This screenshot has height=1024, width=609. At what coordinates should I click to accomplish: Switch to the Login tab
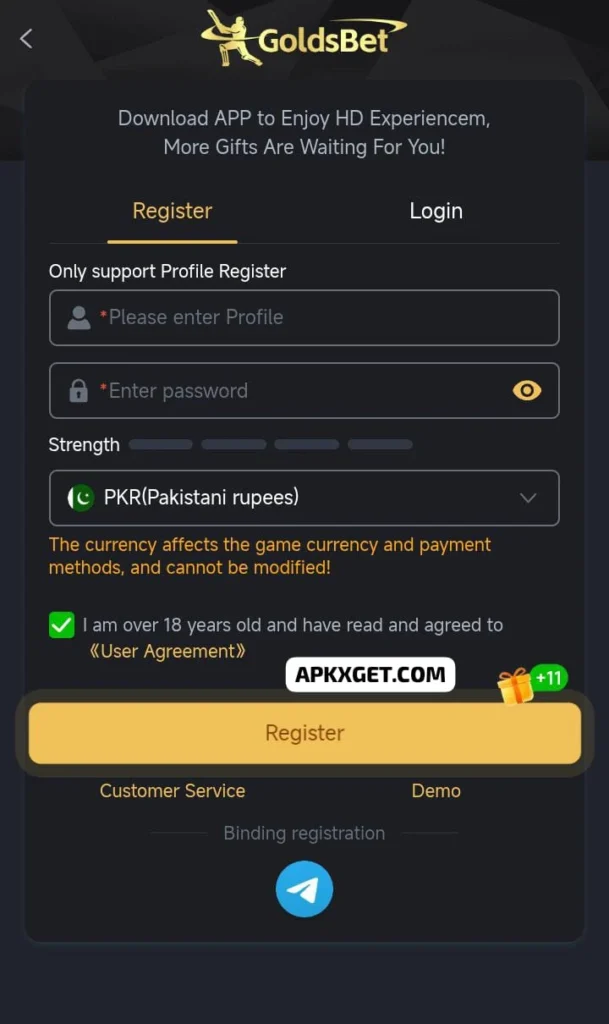pos(435,211)
